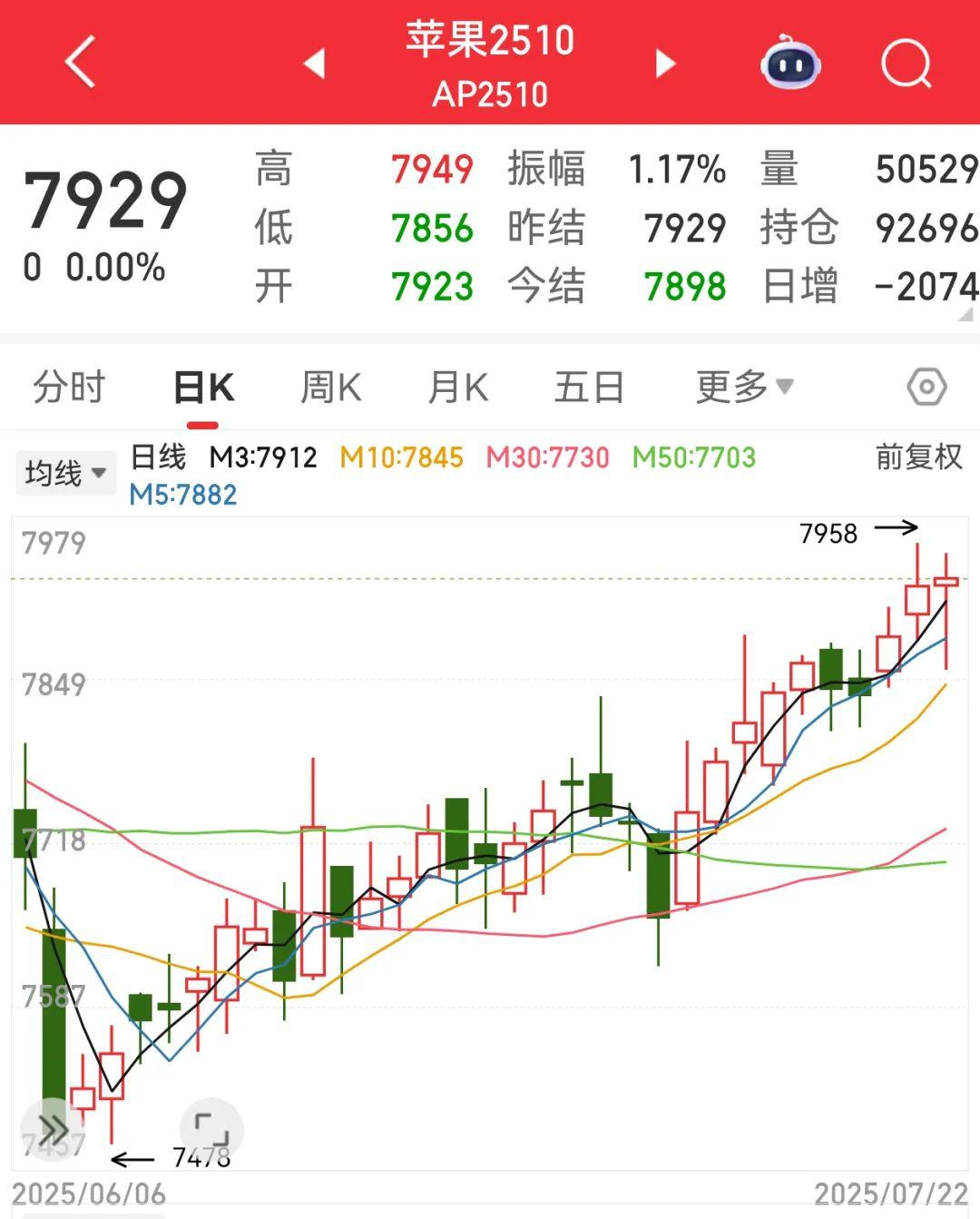Open the 均线 indicator dropdown
The image size is (980, 1219).
pyautogui.click(x=66, y=473)
